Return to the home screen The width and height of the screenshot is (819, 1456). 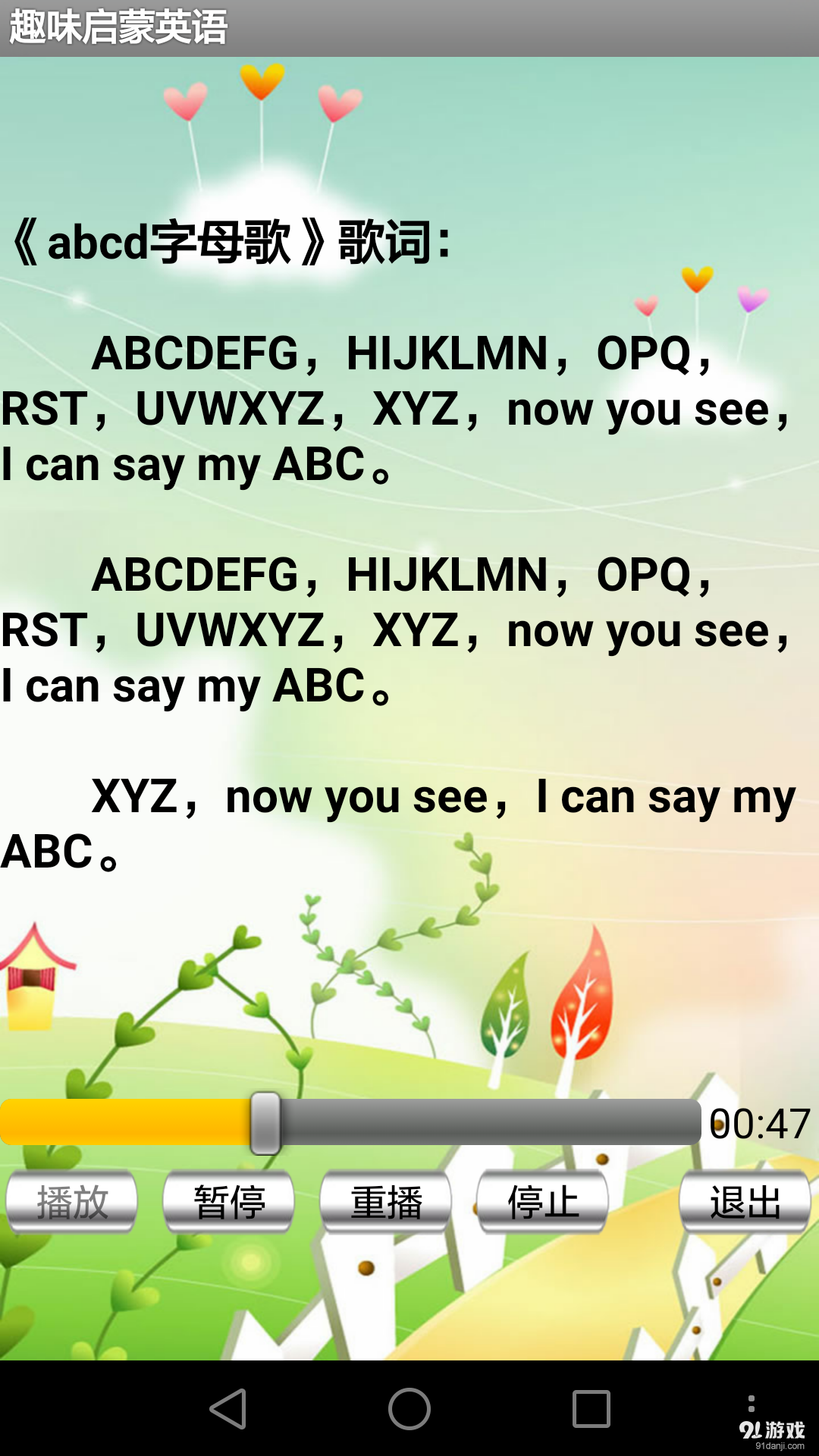point(409,1409)
